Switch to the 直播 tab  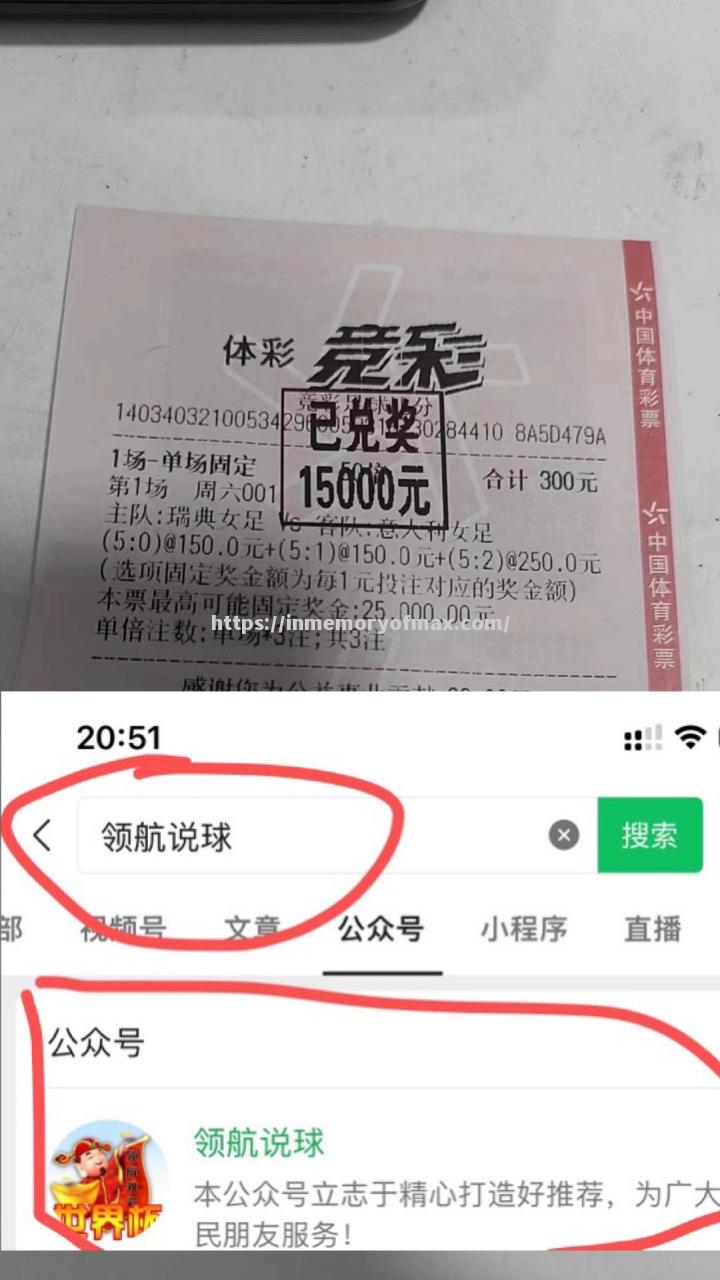tap(655, 929)
